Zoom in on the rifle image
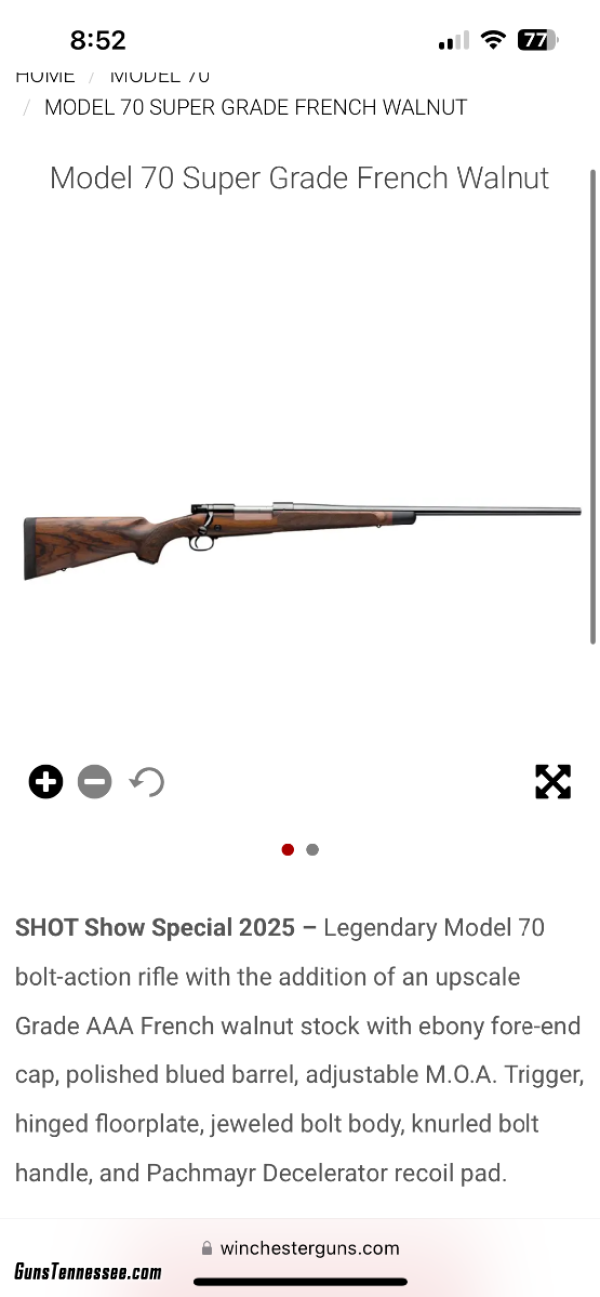Viewport: 600px width, 1297px height. click(x=45, y=781)
